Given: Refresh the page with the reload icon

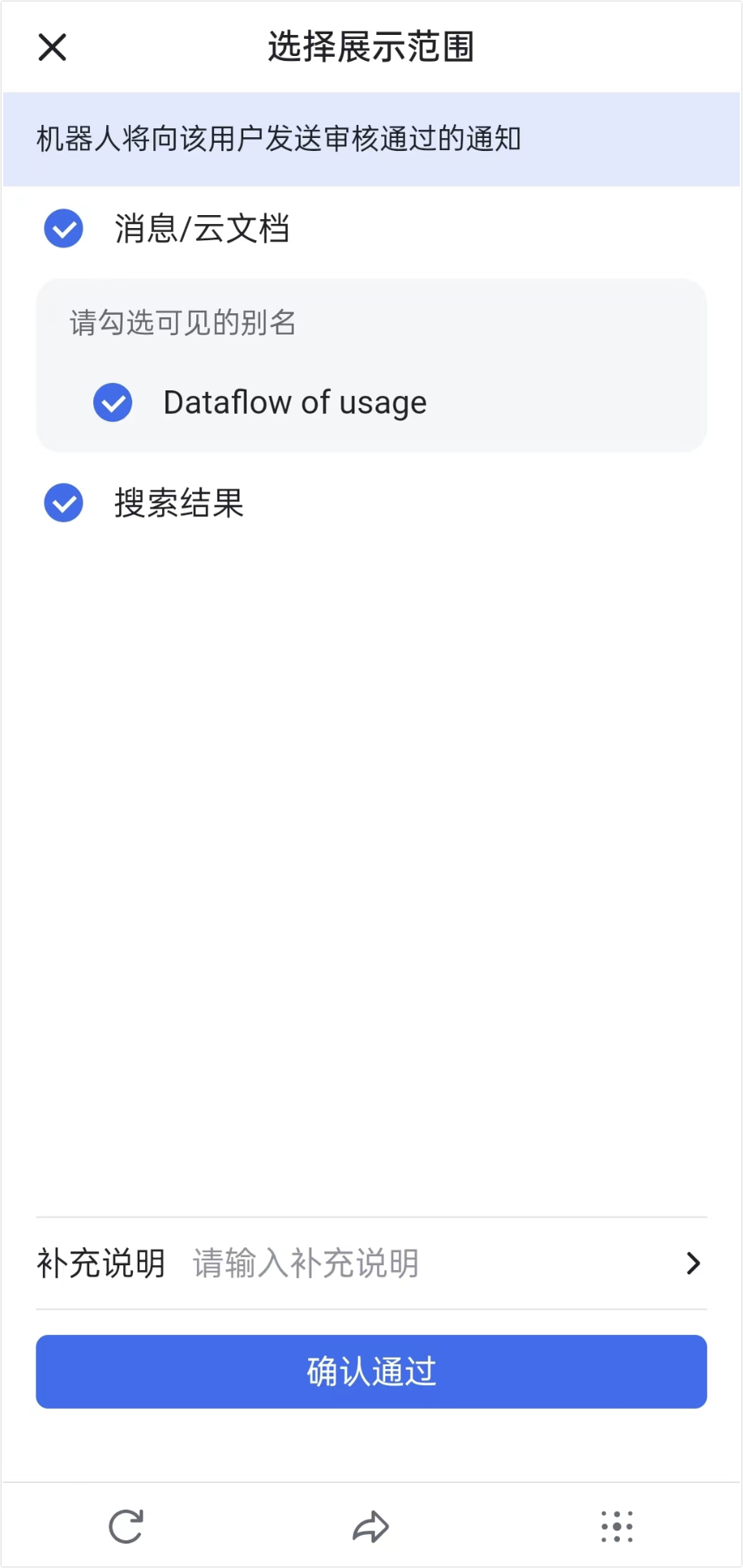Looking at the screenshot, I should pos(126,1527).
